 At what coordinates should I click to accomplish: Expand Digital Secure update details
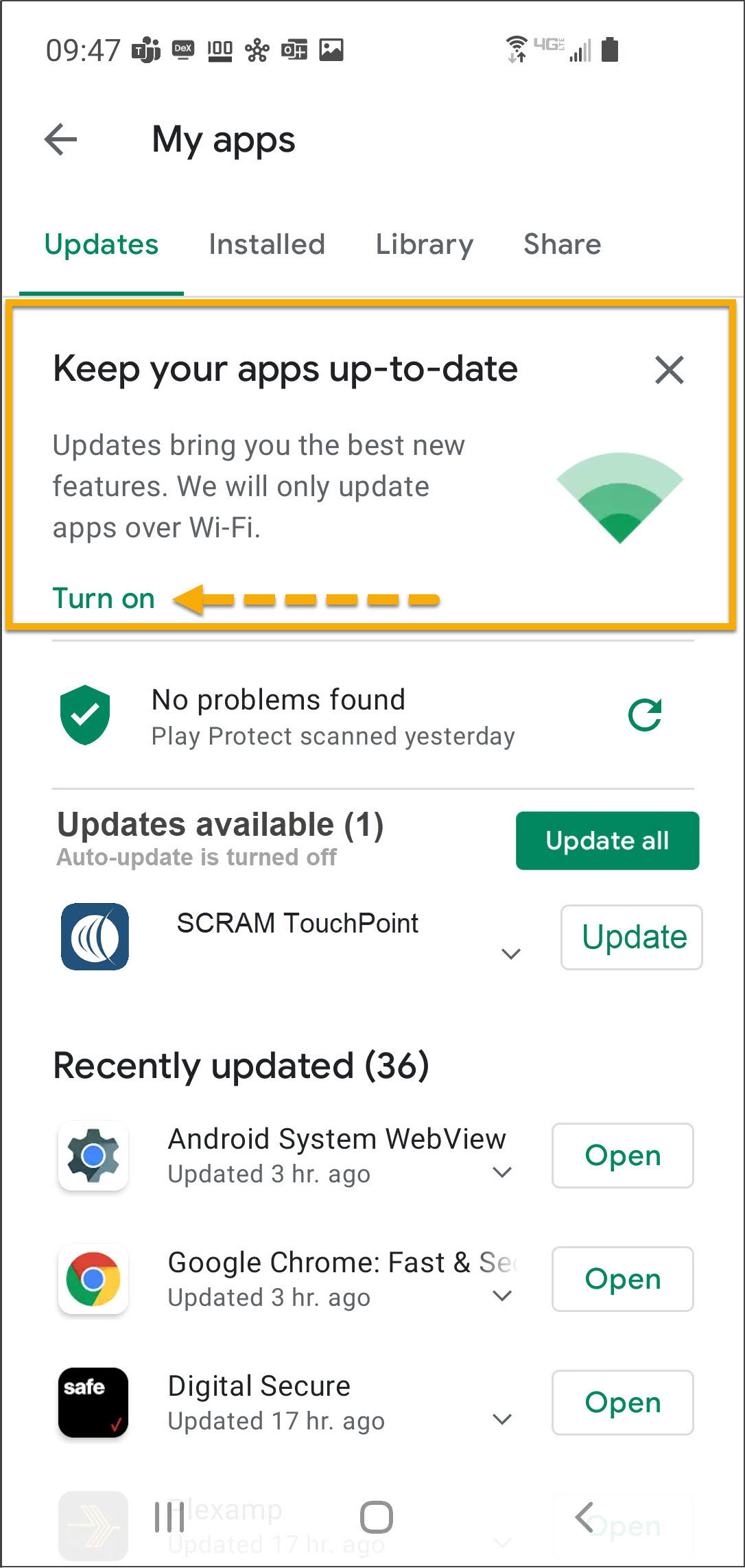pos(503,1419)
